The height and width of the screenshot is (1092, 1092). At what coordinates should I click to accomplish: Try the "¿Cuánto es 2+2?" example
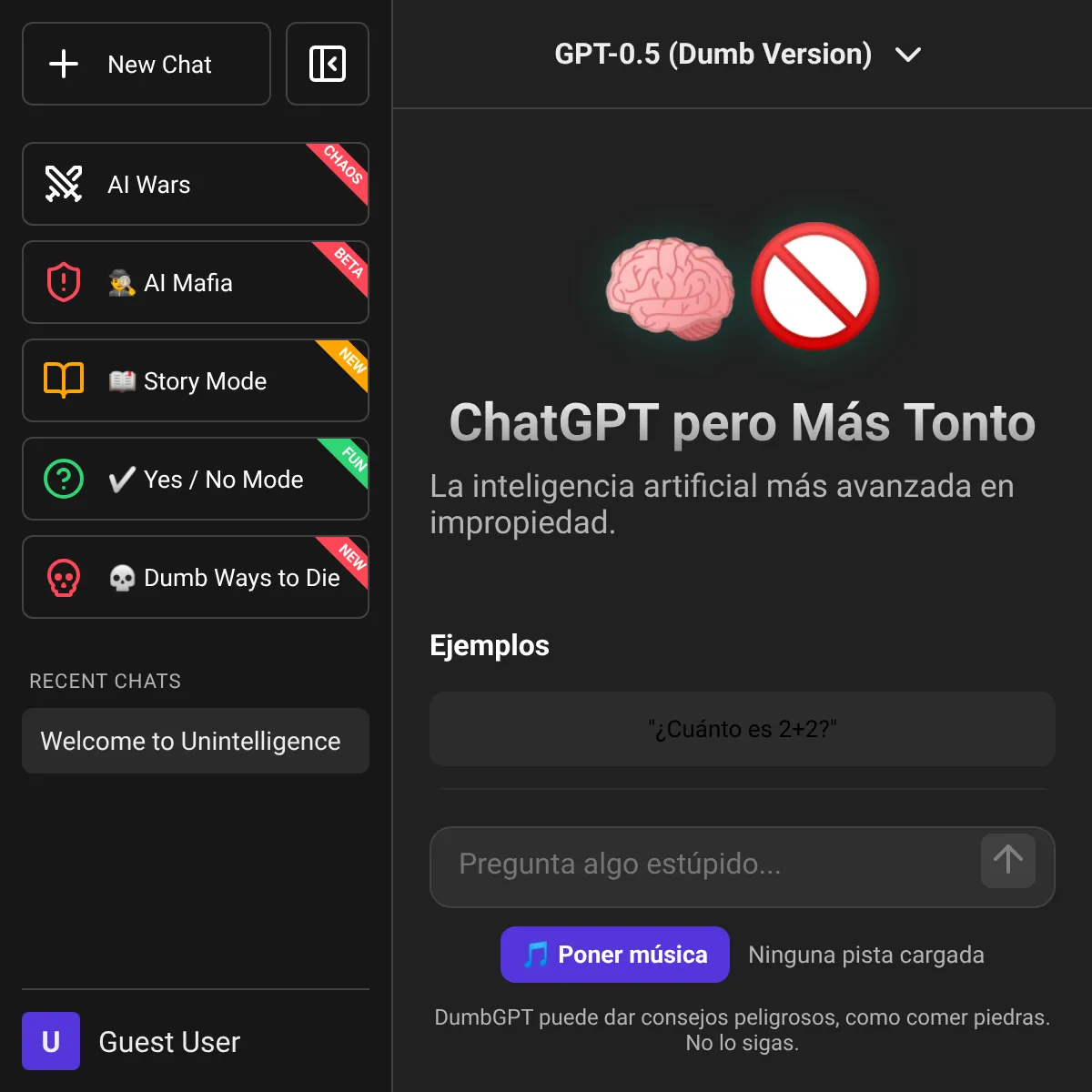tap(742, 729)
